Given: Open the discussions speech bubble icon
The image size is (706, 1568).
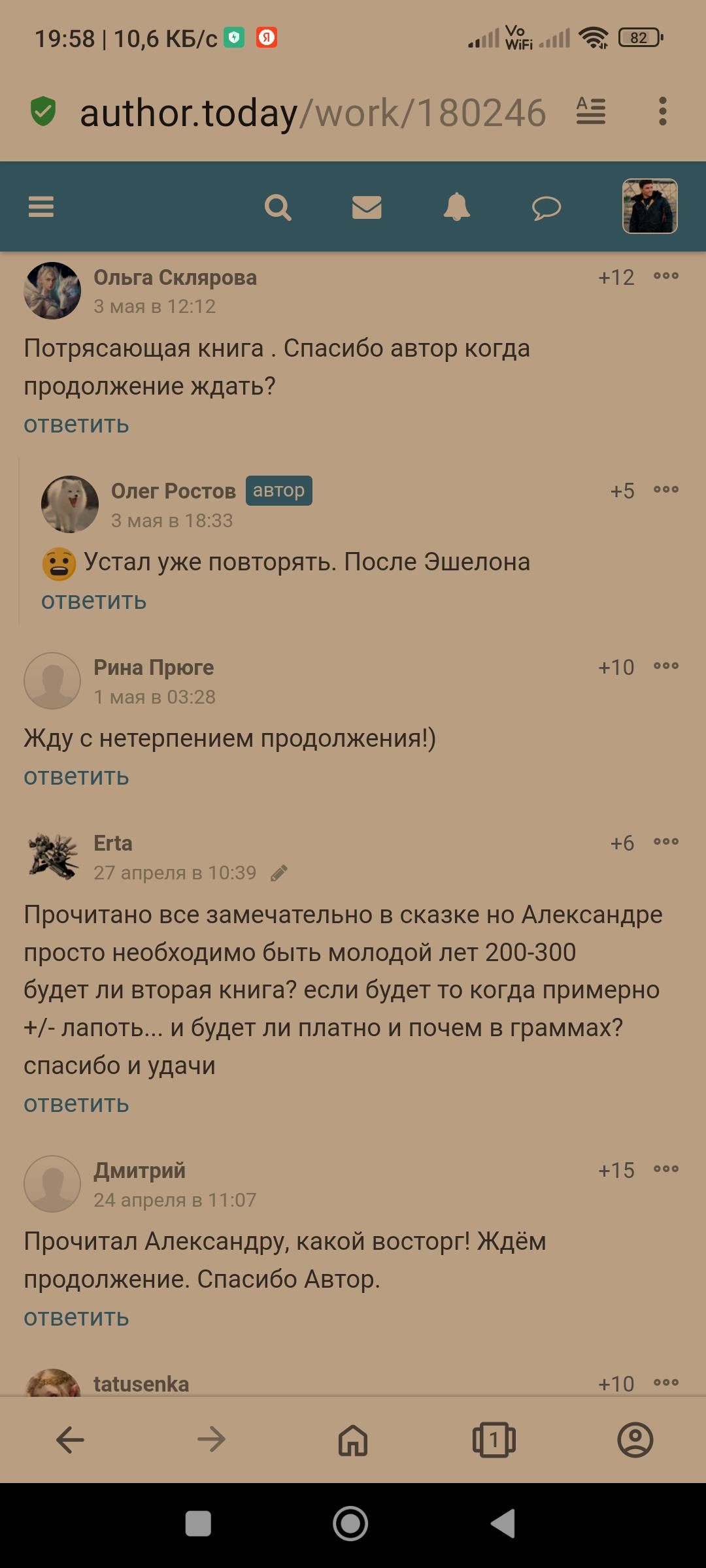Looking at the screenshot, I should coord(546,208).
